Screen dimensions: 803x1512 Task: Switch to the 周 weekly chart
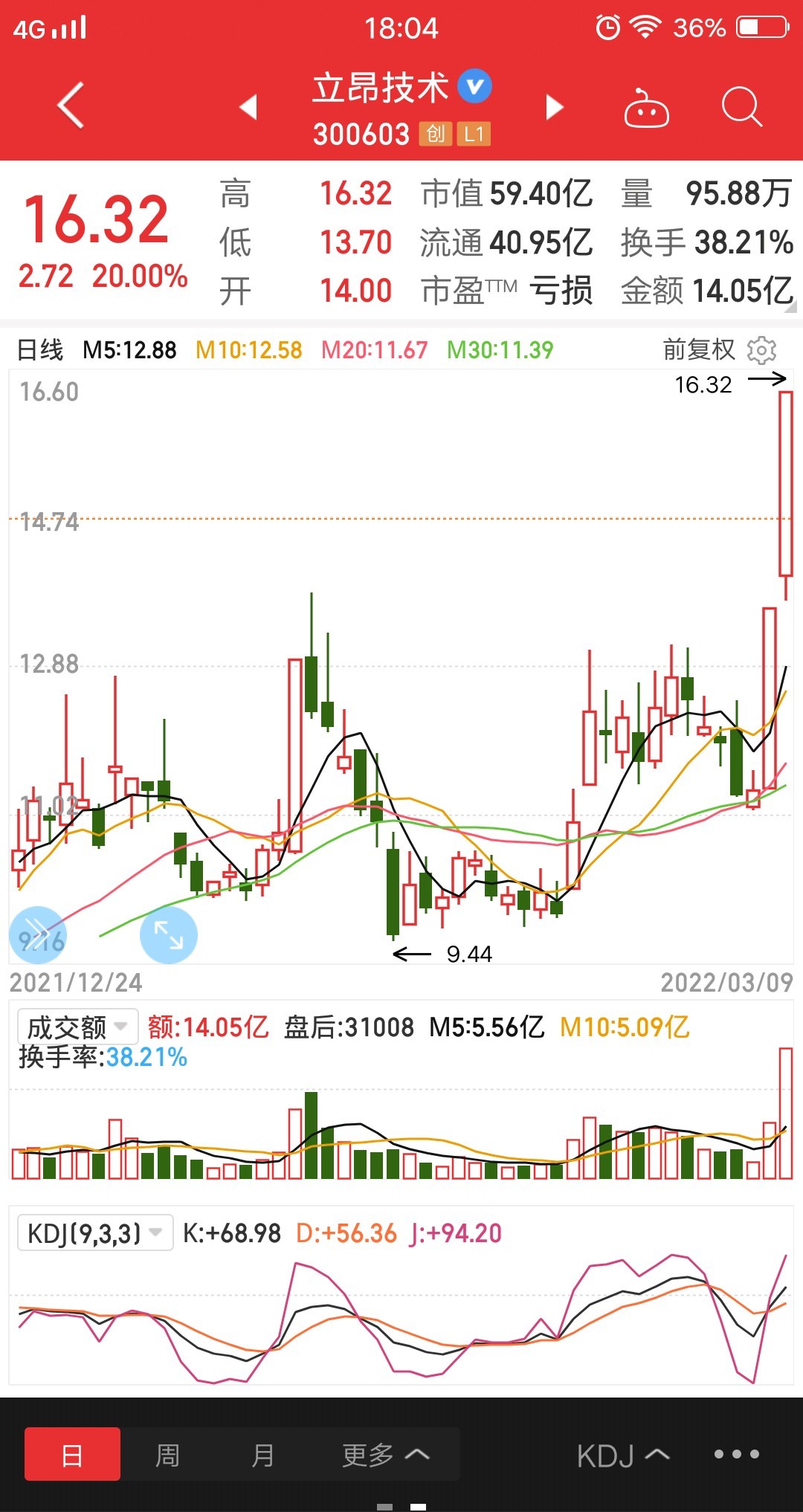pos(167,1454)
